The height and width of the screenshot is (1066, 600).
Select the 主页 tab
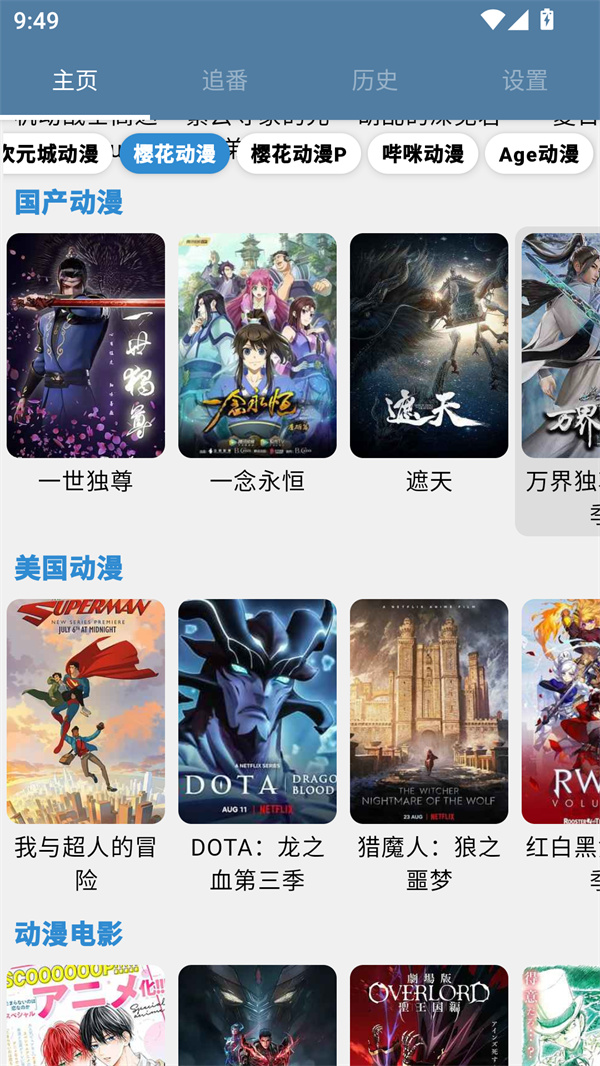[x=75, y=80]
